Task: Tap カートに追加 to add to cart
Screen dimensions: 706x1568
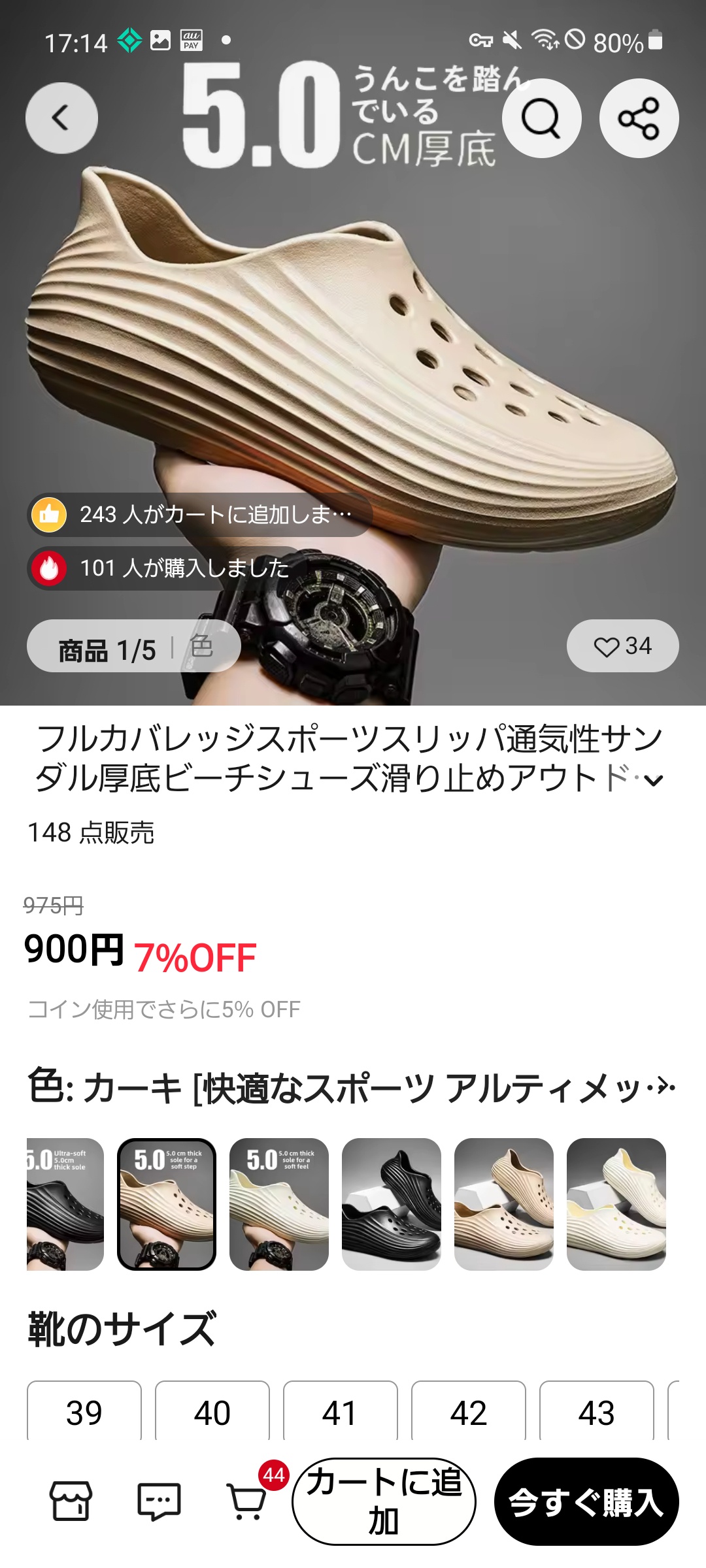Action: (384, 1501)
